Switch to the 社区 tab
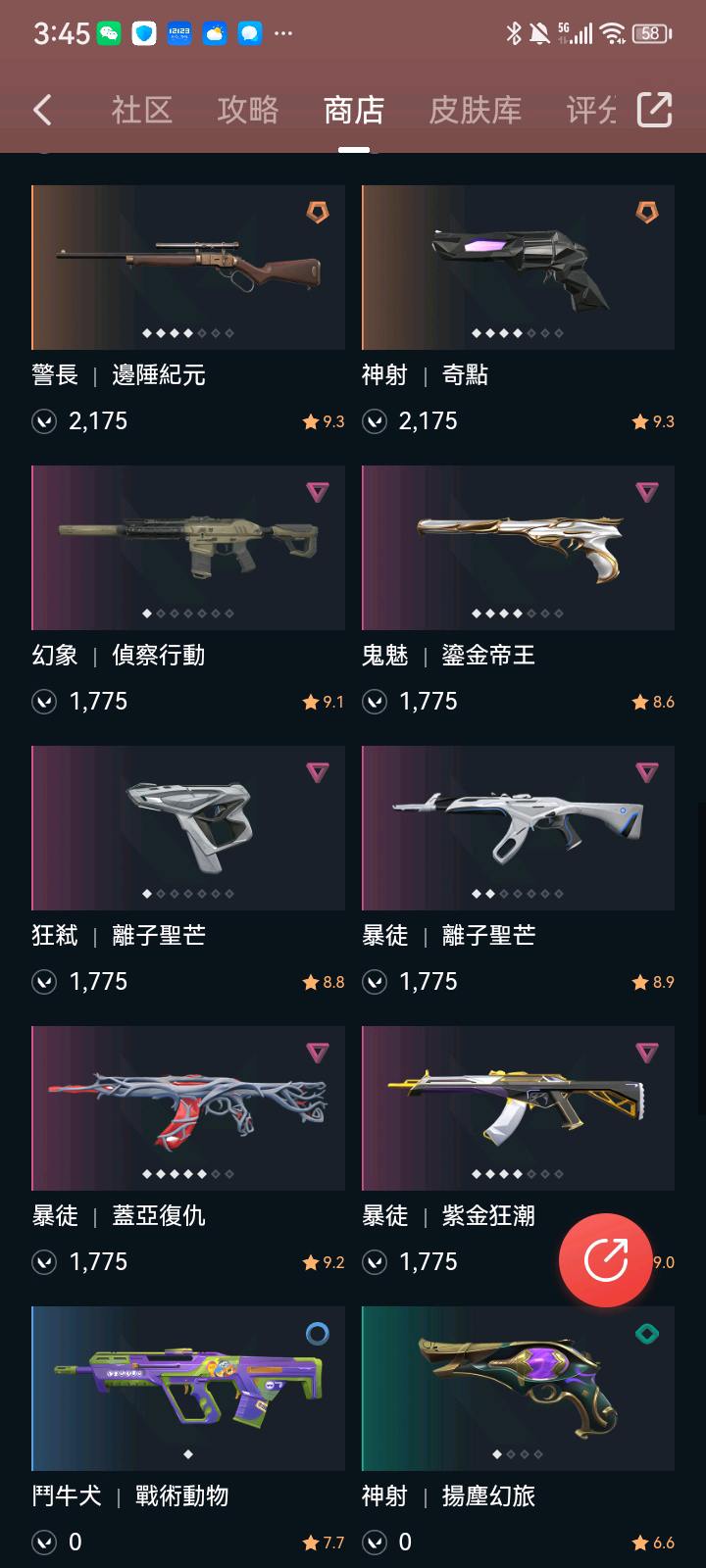 coord(142,110)
